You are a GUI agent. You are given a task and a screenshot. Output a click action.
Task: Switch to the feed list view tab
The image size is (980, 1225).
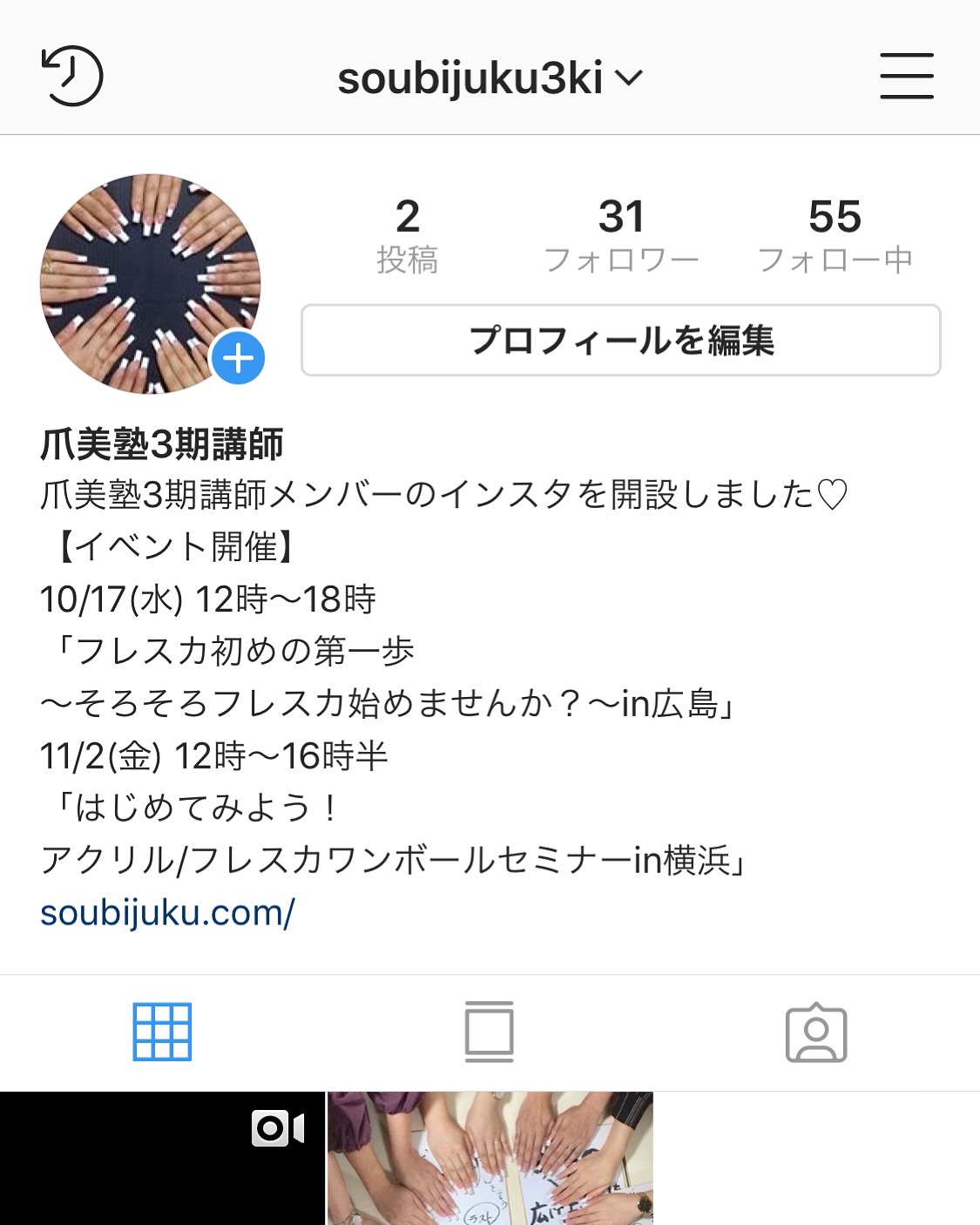(489, 1032)
